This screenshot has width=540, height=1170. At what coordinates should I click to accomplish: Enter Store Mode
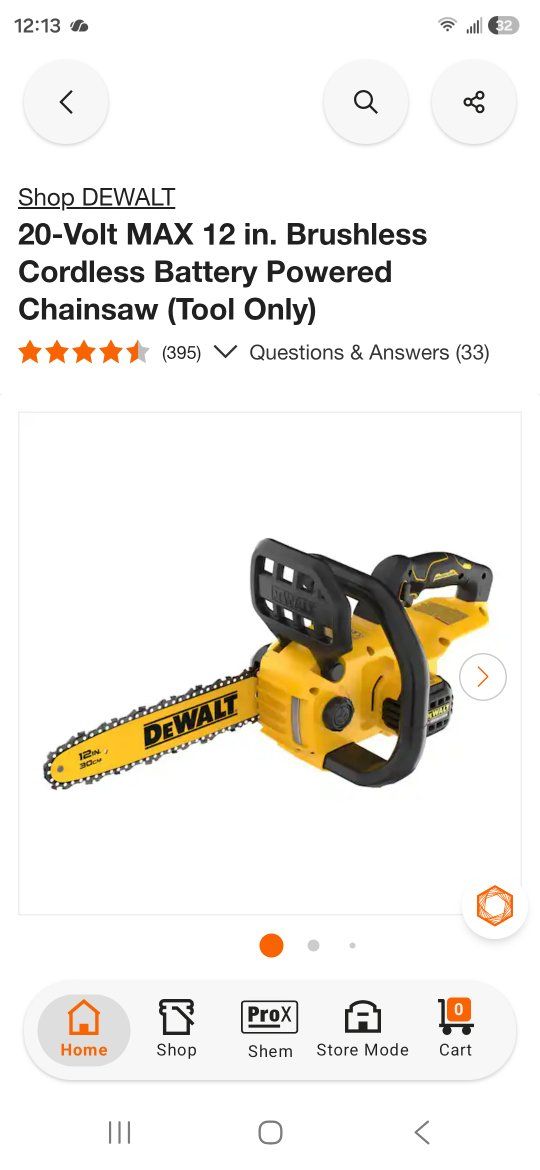pos(362,1030)
